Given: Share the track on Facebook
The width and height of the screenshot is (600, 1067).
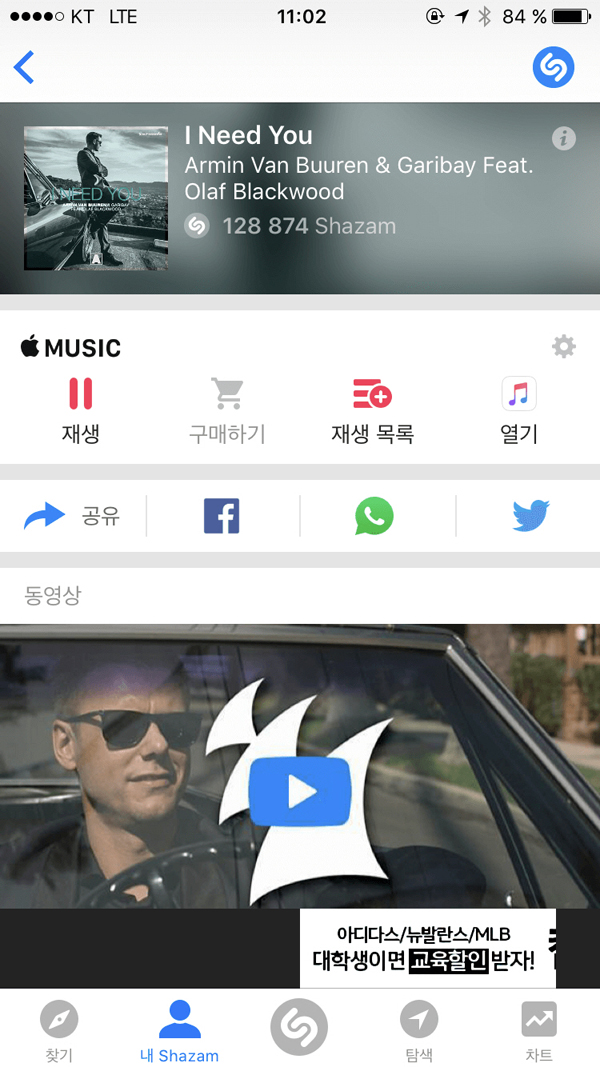Looking at the screenshot, I should point(222,516).
